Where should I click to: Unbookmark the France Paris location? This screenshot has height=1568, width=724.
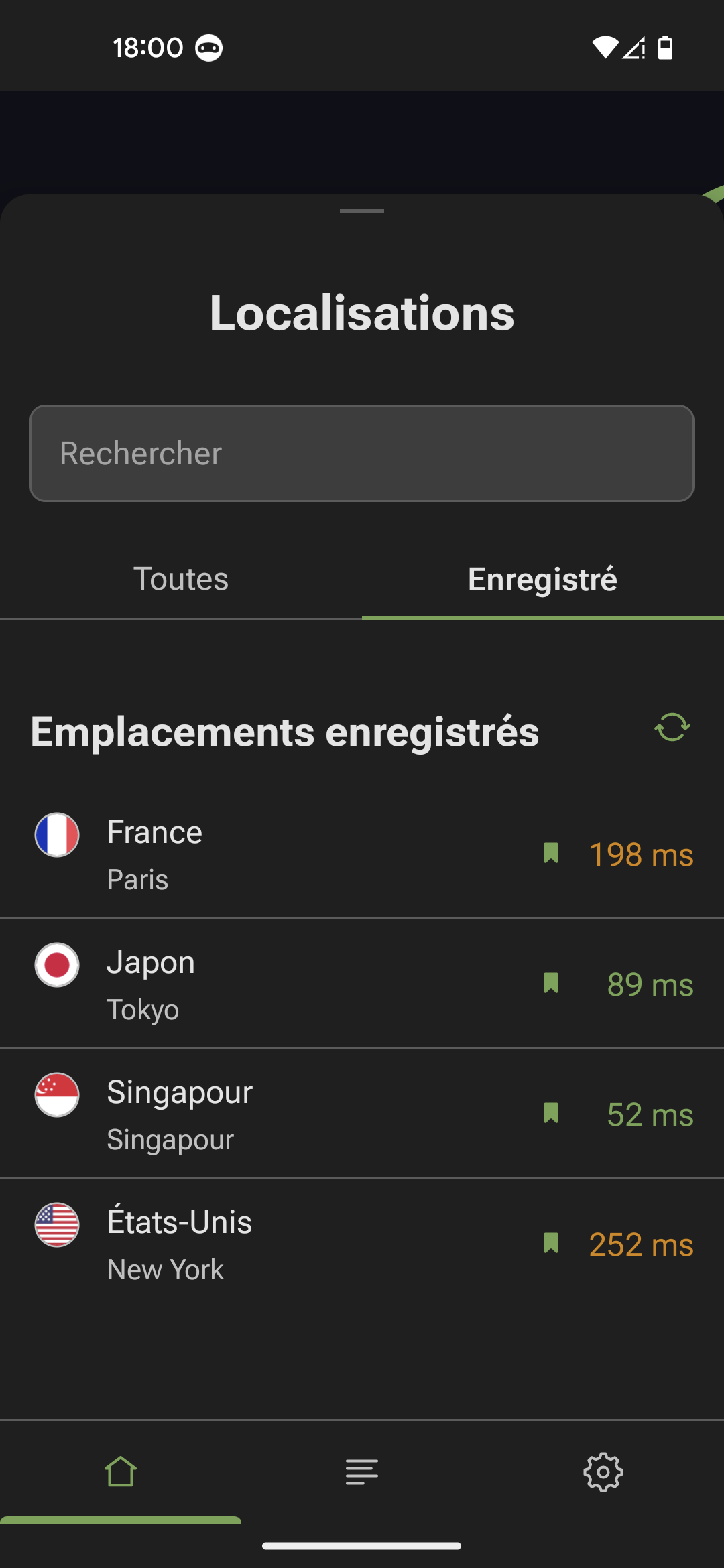(x=551, y=853)
